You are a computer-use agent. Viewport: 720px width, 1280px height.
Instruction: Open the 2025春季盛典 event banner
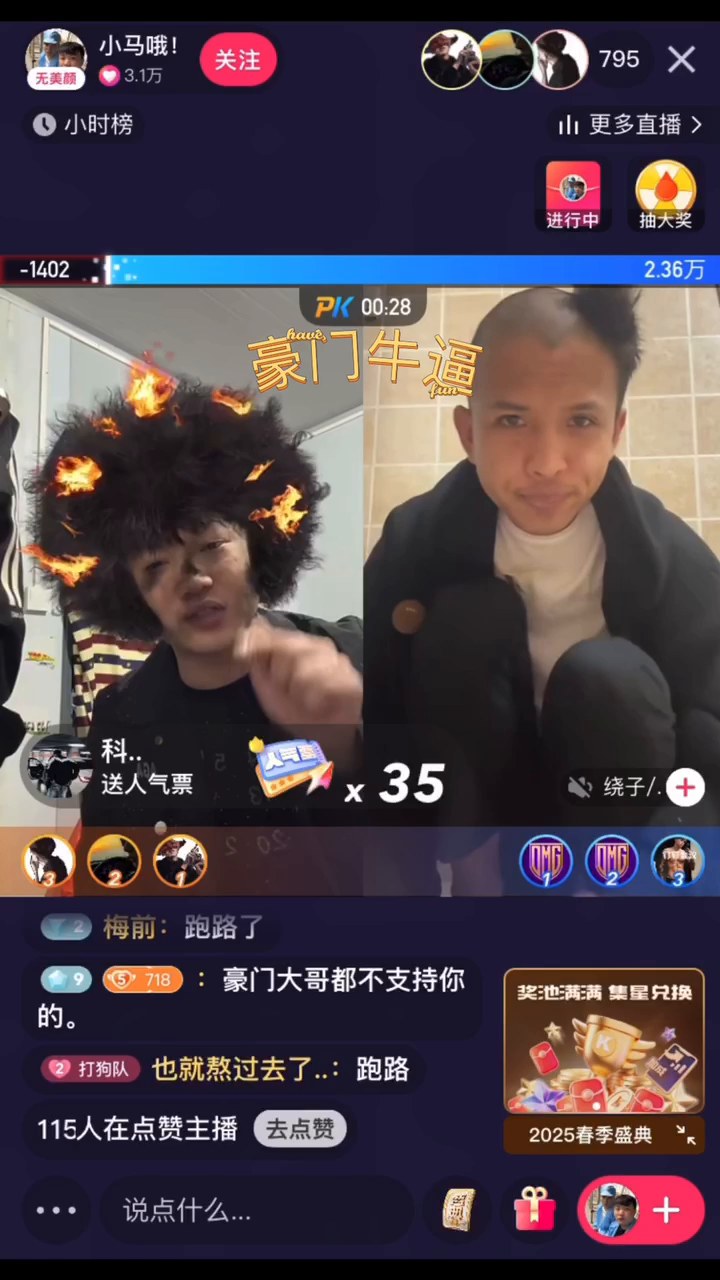[604, 1060]
